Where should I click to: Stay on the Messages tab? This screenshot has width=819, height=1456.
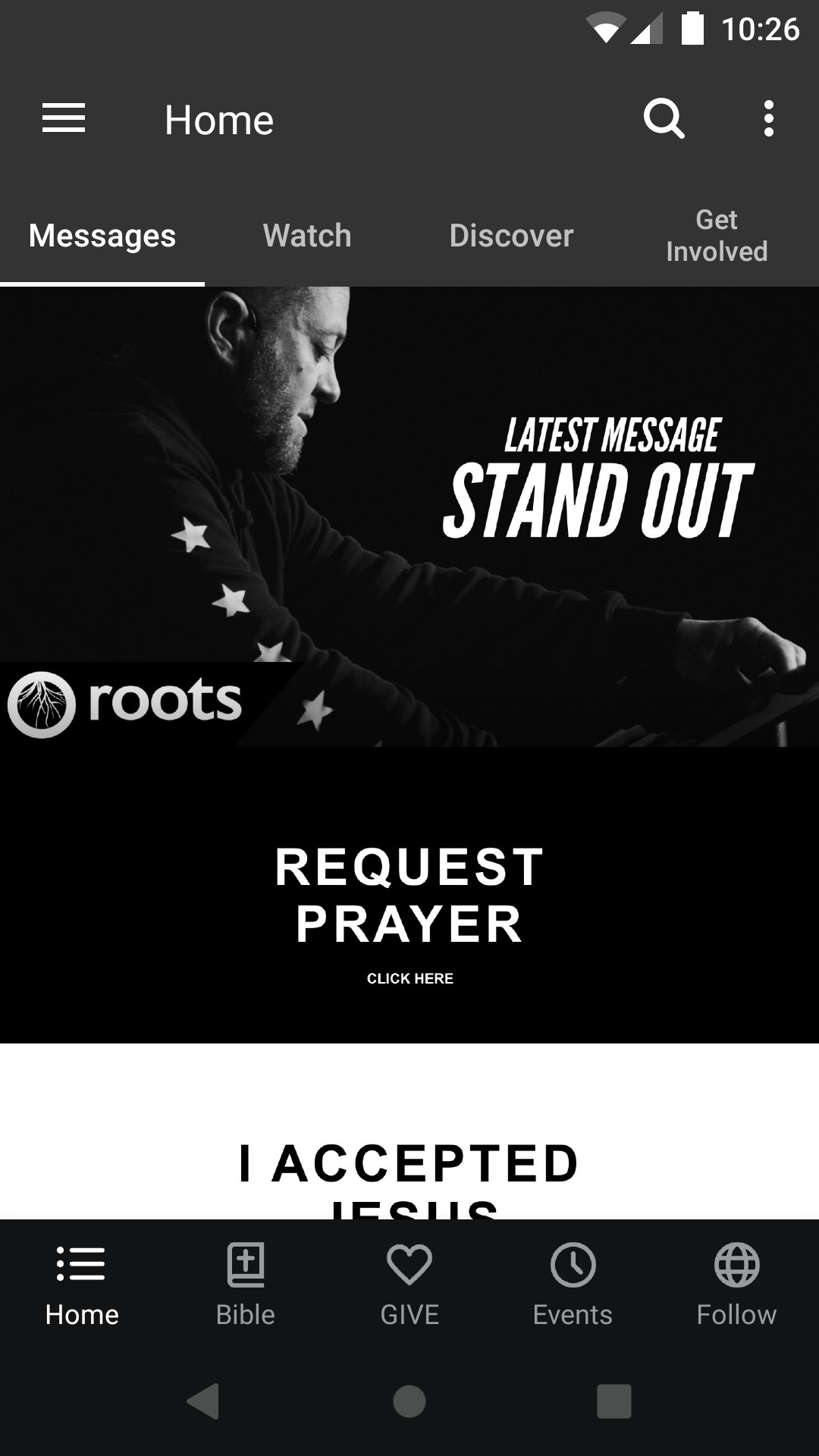click(102, 236)
